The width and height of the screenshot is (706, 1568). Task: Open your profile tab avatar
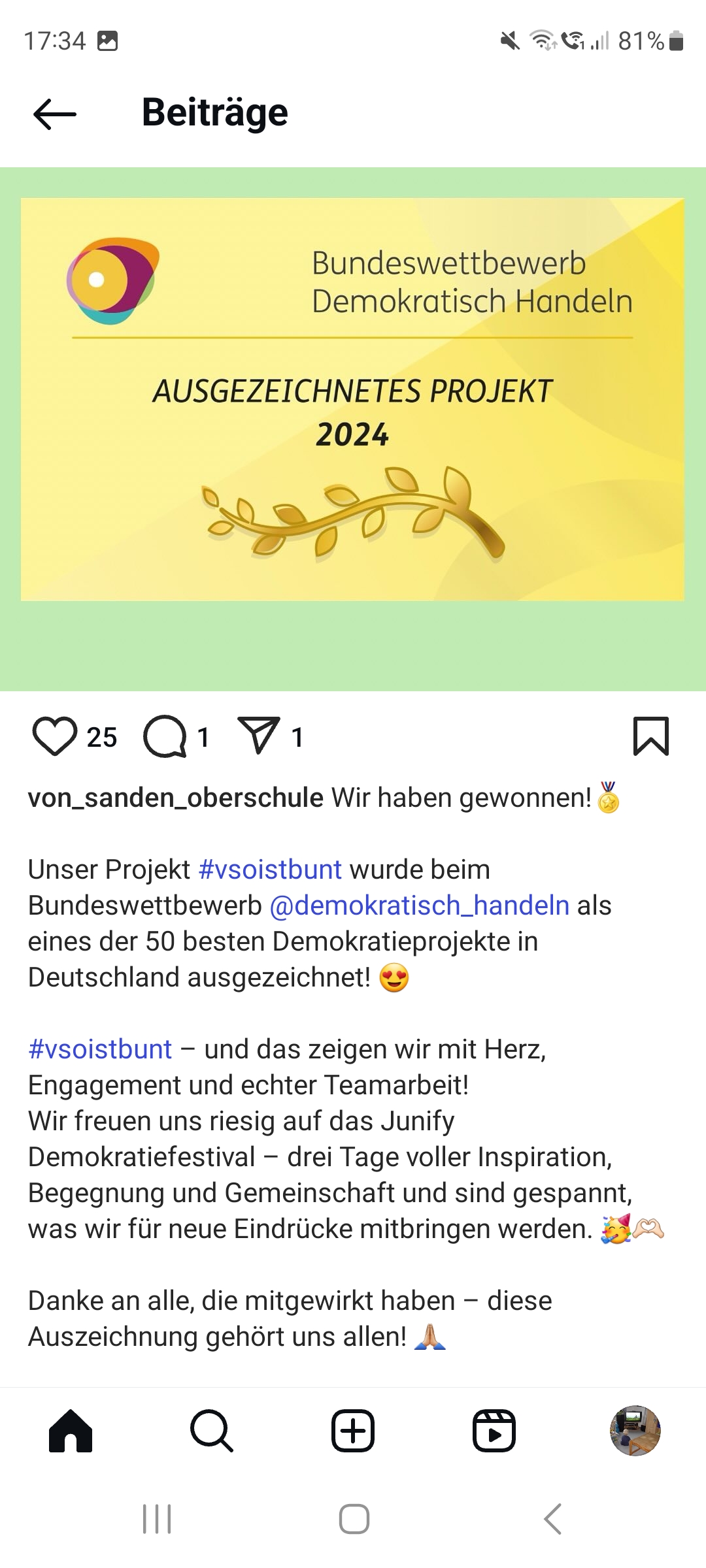tap(635, 1431)
